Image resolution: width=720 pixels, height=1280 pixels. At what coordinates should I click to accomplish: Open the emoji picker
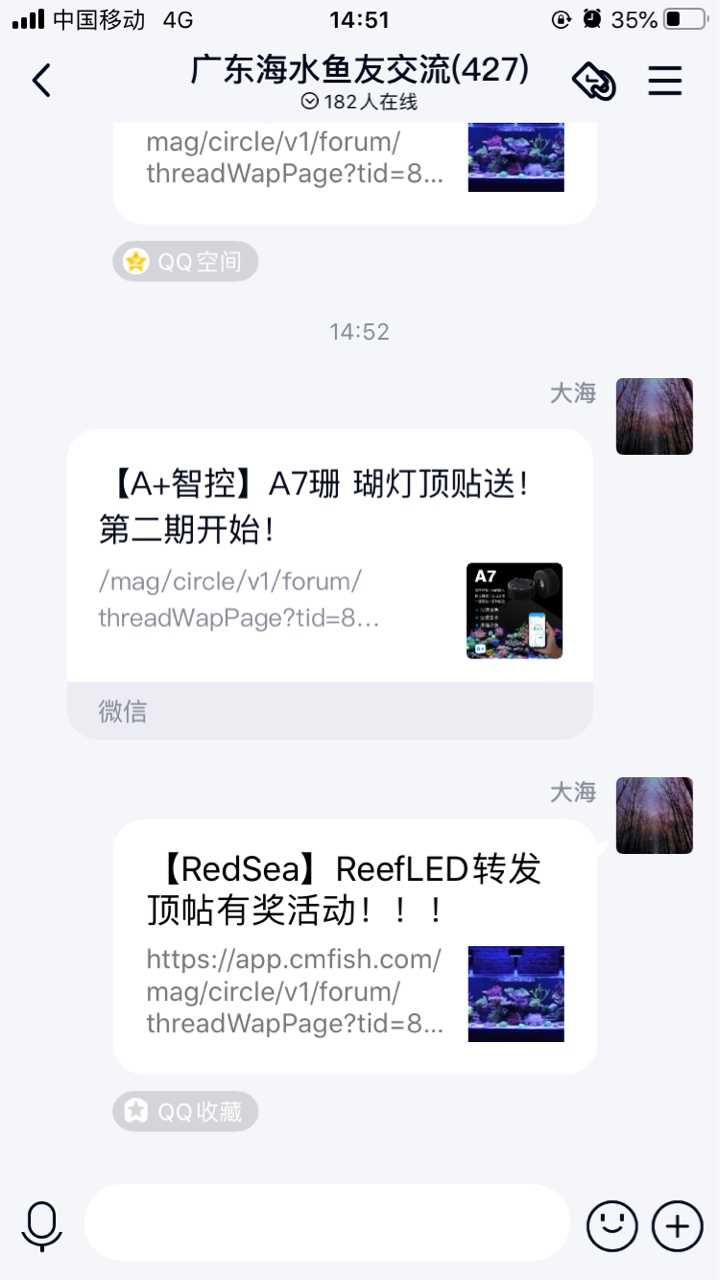611,1225
